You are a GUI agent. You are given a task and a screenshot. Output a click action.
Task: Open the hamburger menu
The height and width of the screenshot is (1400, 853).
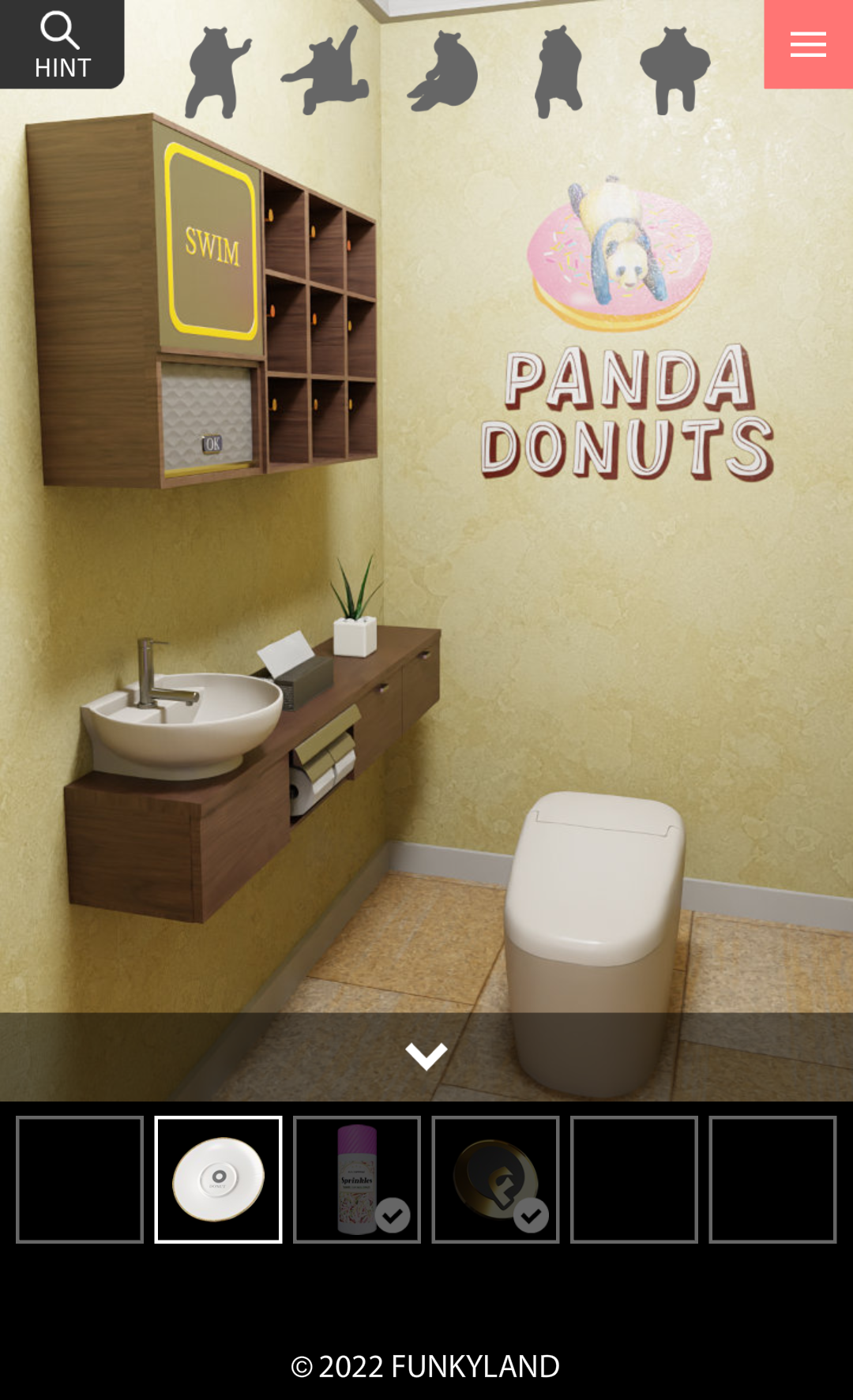(x=807, y=43)
